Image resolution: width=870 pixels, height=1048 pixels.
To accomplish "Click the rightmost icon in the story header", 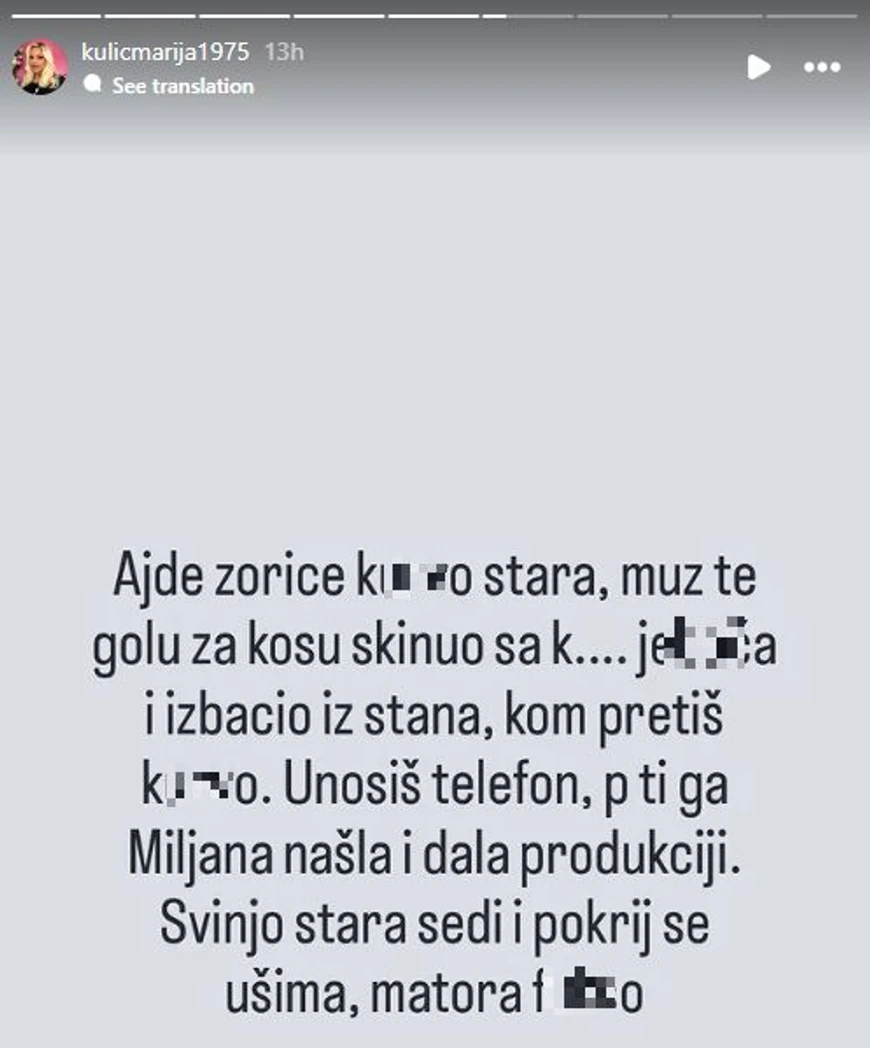I will coord(822,68).
